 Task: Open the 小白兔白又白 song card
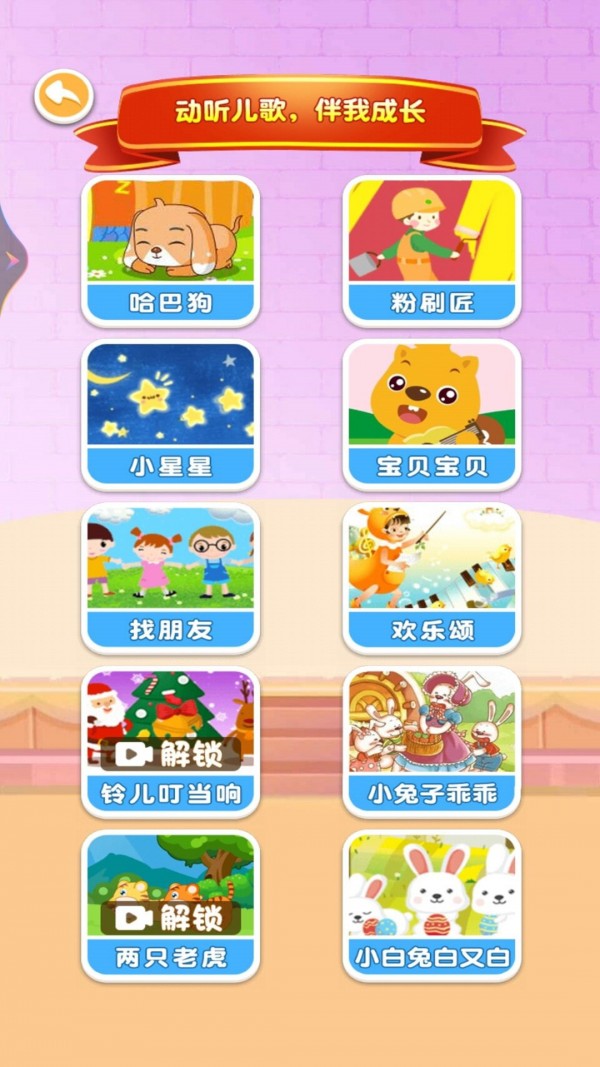click(432, 906)
